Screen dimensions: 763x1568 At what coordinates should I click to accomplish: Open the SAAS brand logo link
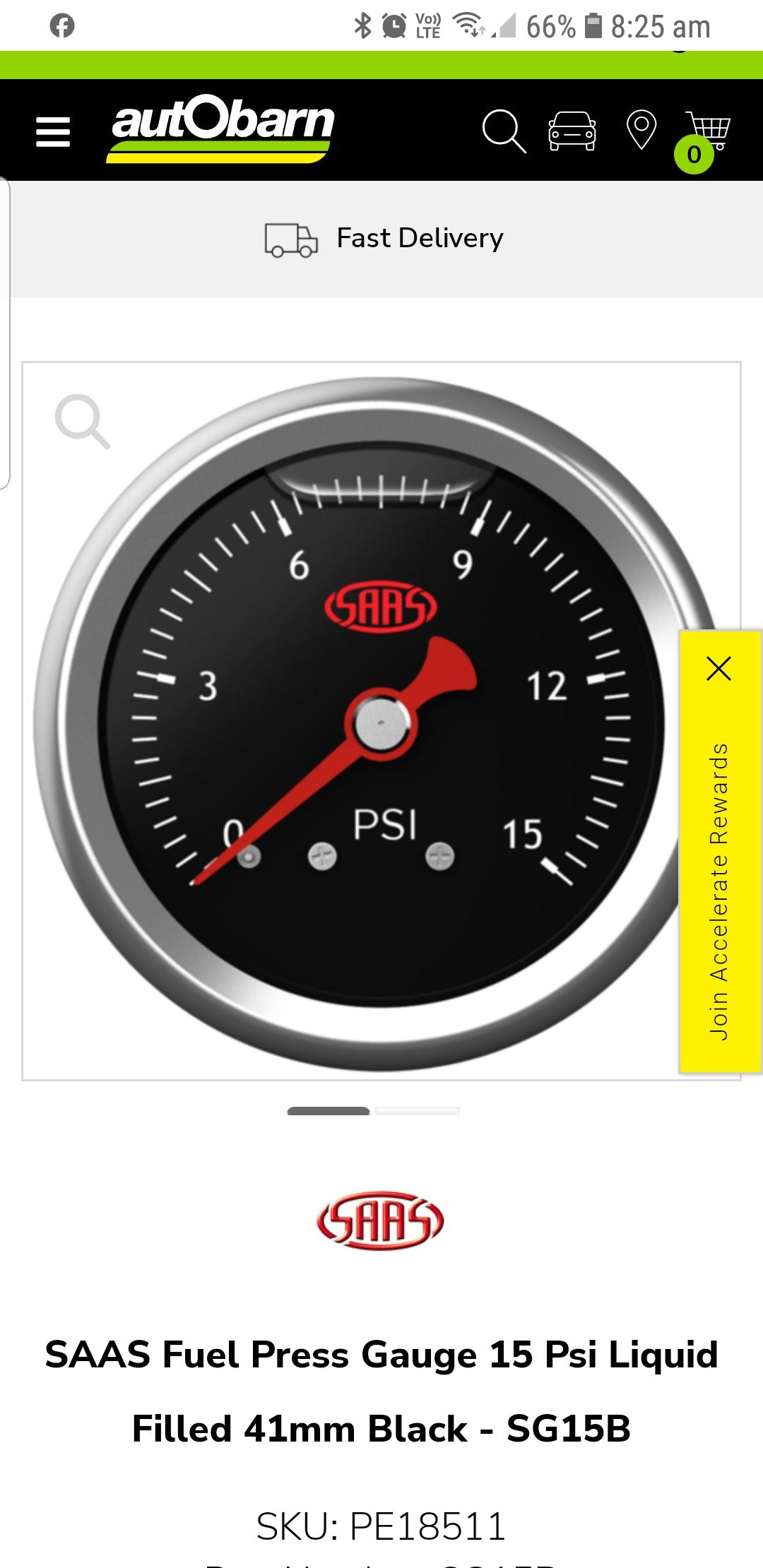381,1221
